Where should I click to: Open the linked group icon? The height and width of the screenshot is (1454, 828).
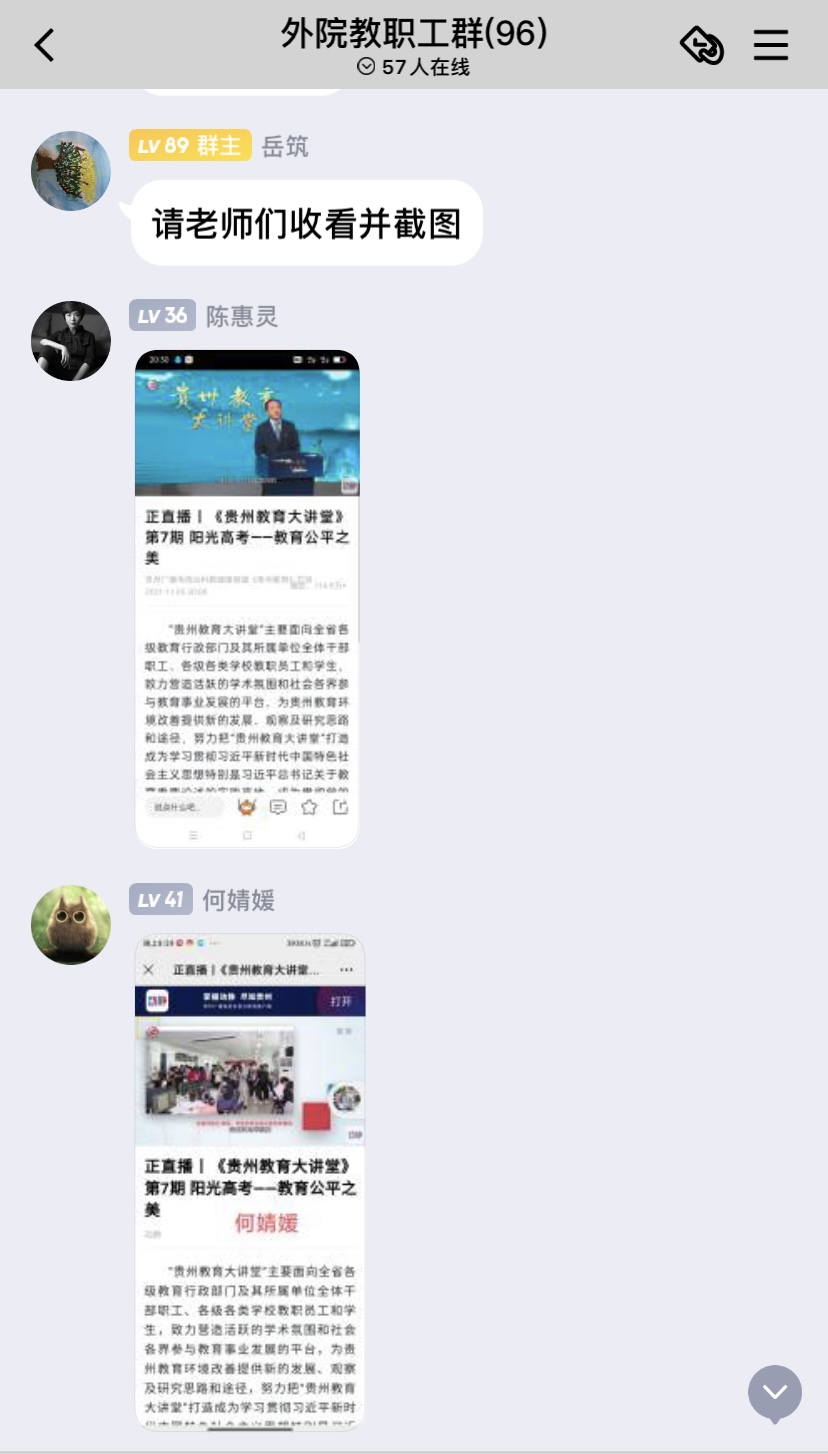click(702, 45)
